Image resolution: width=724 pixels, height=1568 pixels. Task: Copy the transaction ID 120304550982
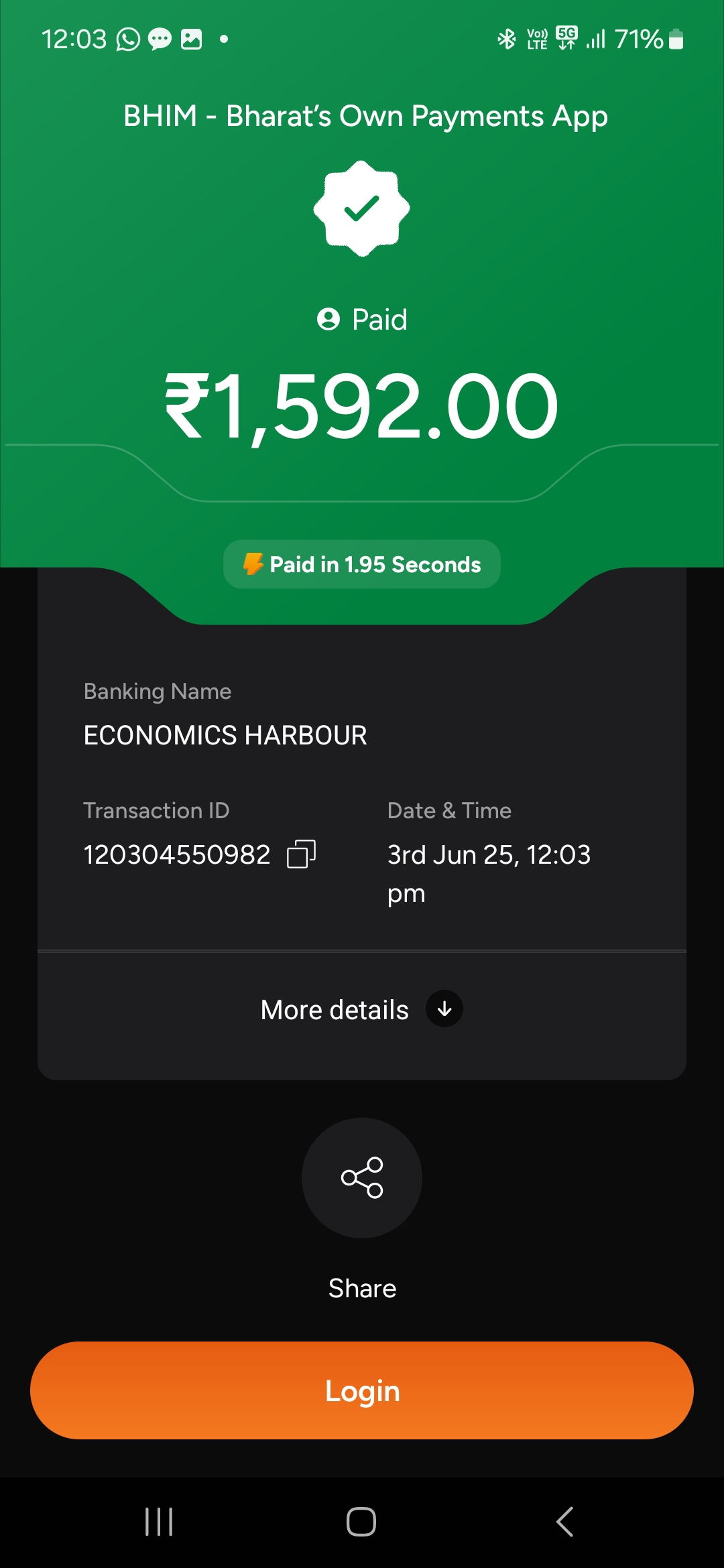click(x=301, y=854)
